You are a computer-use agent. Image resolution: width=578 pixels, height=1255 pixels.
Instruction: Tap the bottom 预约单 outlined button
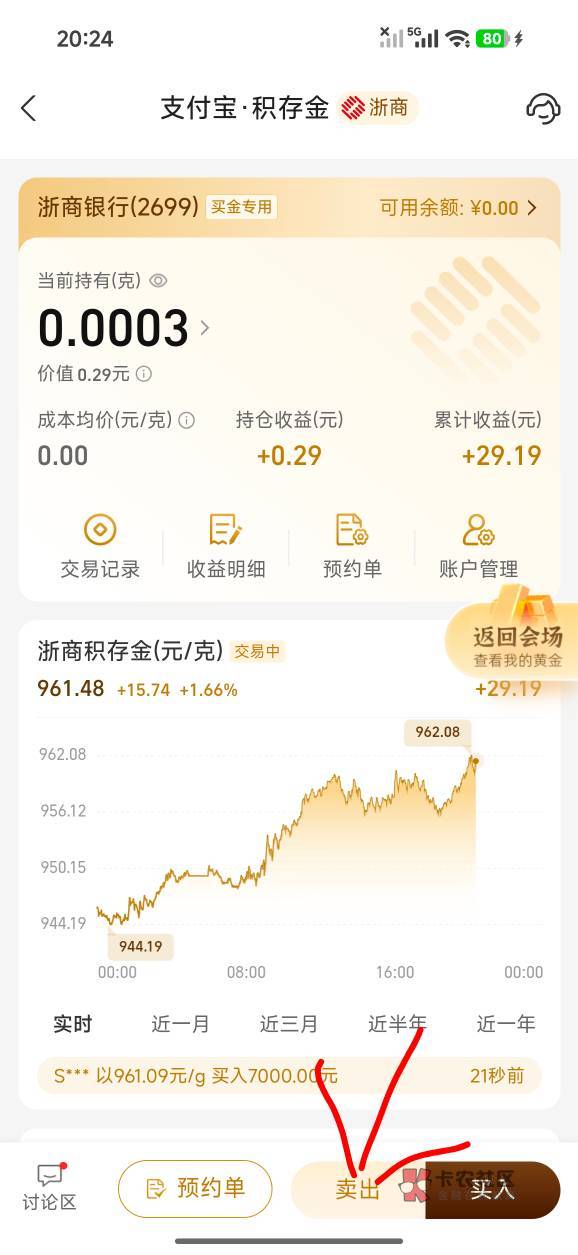[195, 1188]
